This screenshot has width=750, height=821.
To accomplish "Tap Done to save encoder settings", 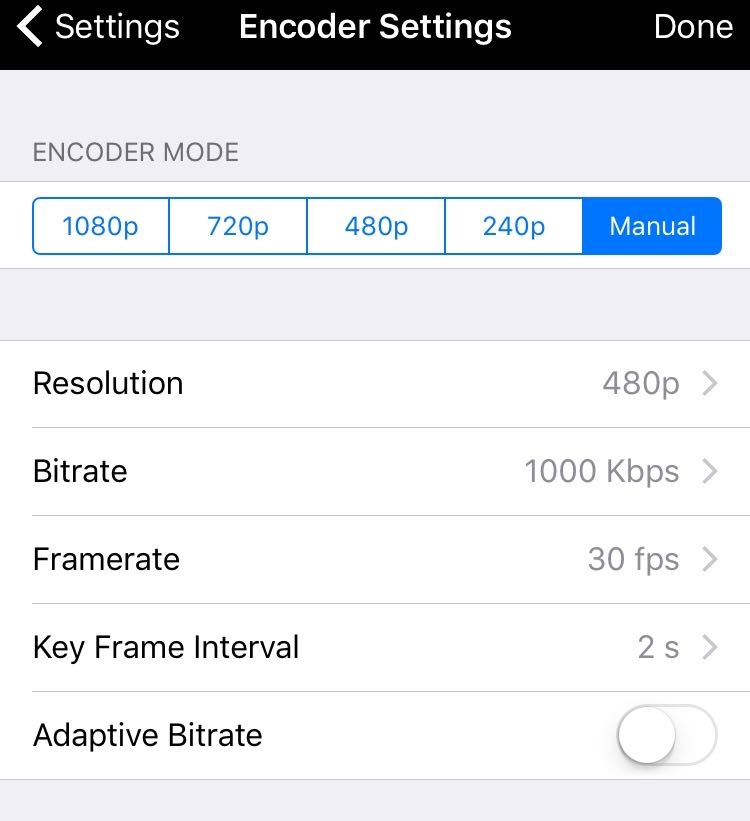I will pos(693,28).
